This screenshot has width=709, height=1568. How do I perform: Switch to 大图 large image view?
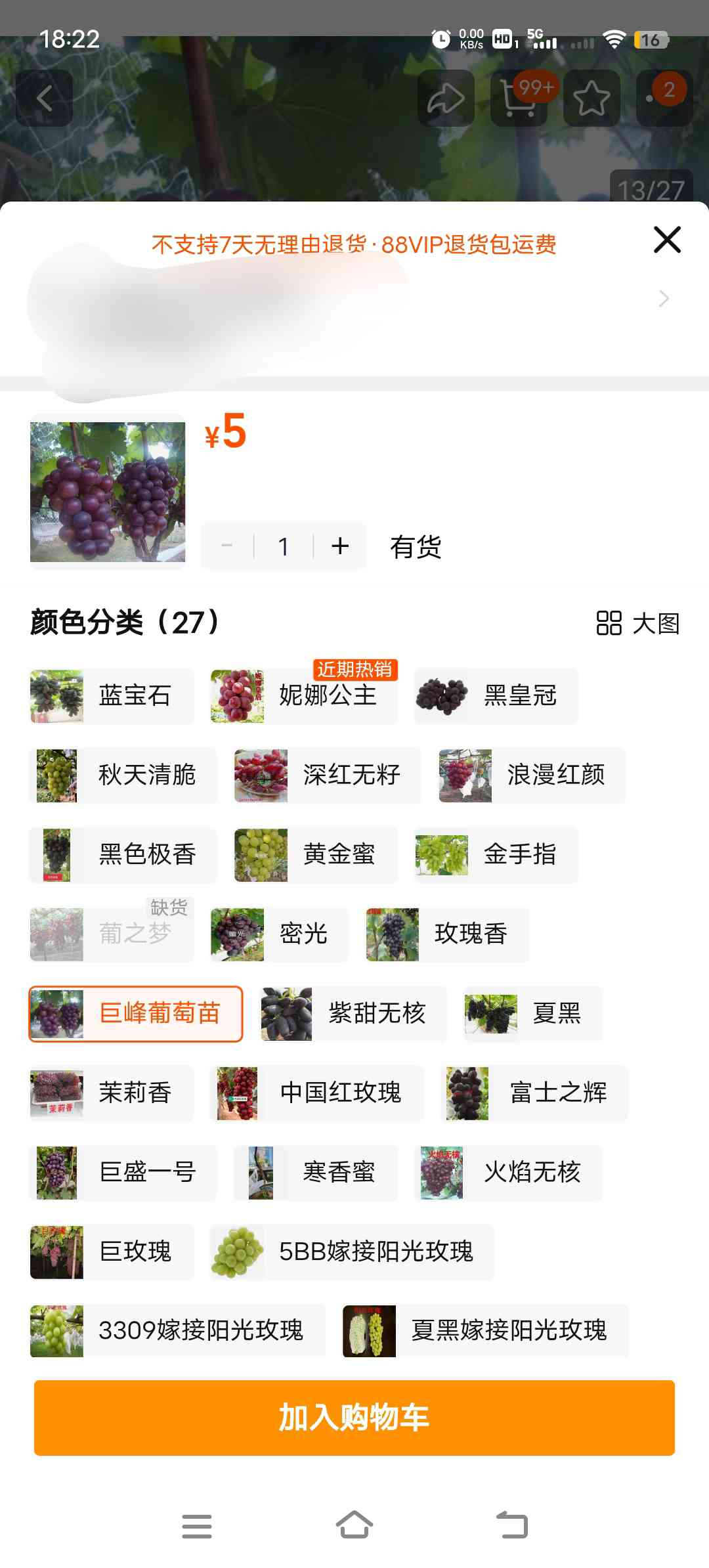click(x=637, y=623)
